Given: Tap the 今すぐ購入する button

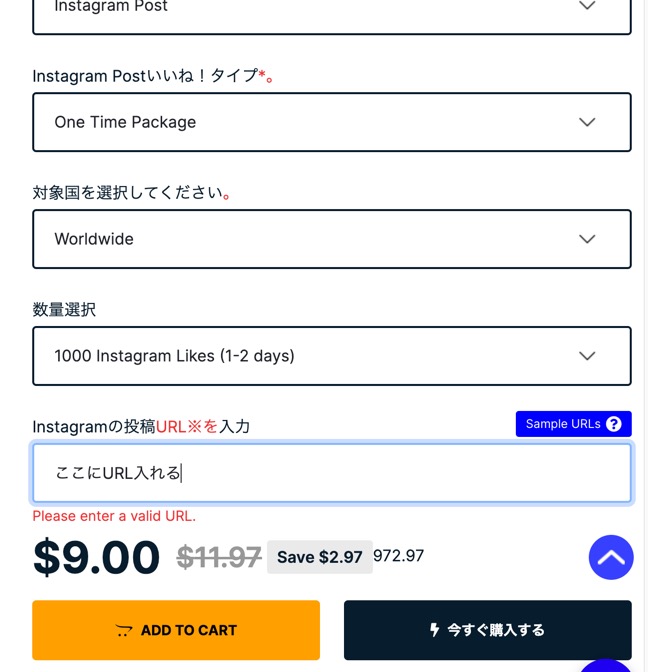Looking at the screenshot, I should pyautogui.click(x=487, y=630).
